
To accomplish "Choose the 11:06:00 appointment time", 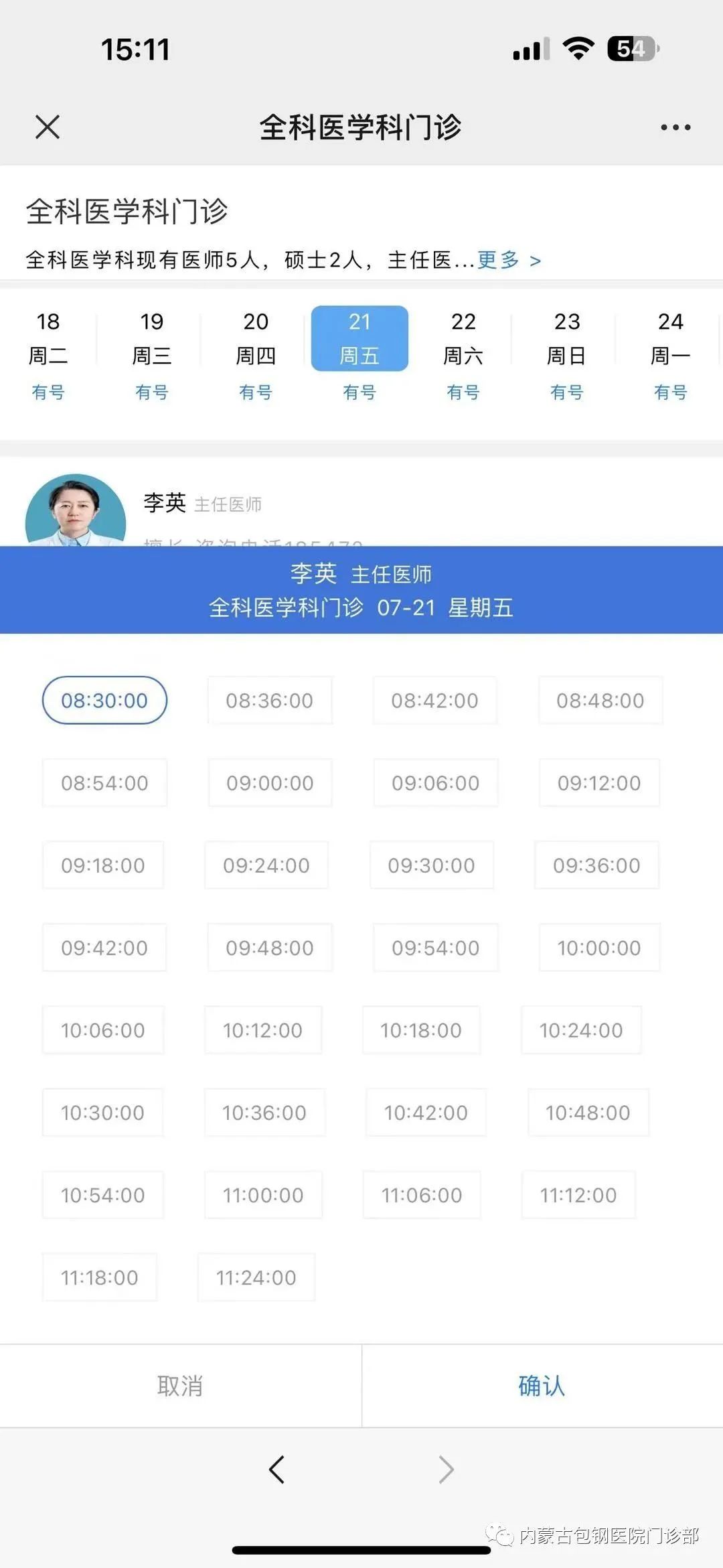I will point(422,1195).
